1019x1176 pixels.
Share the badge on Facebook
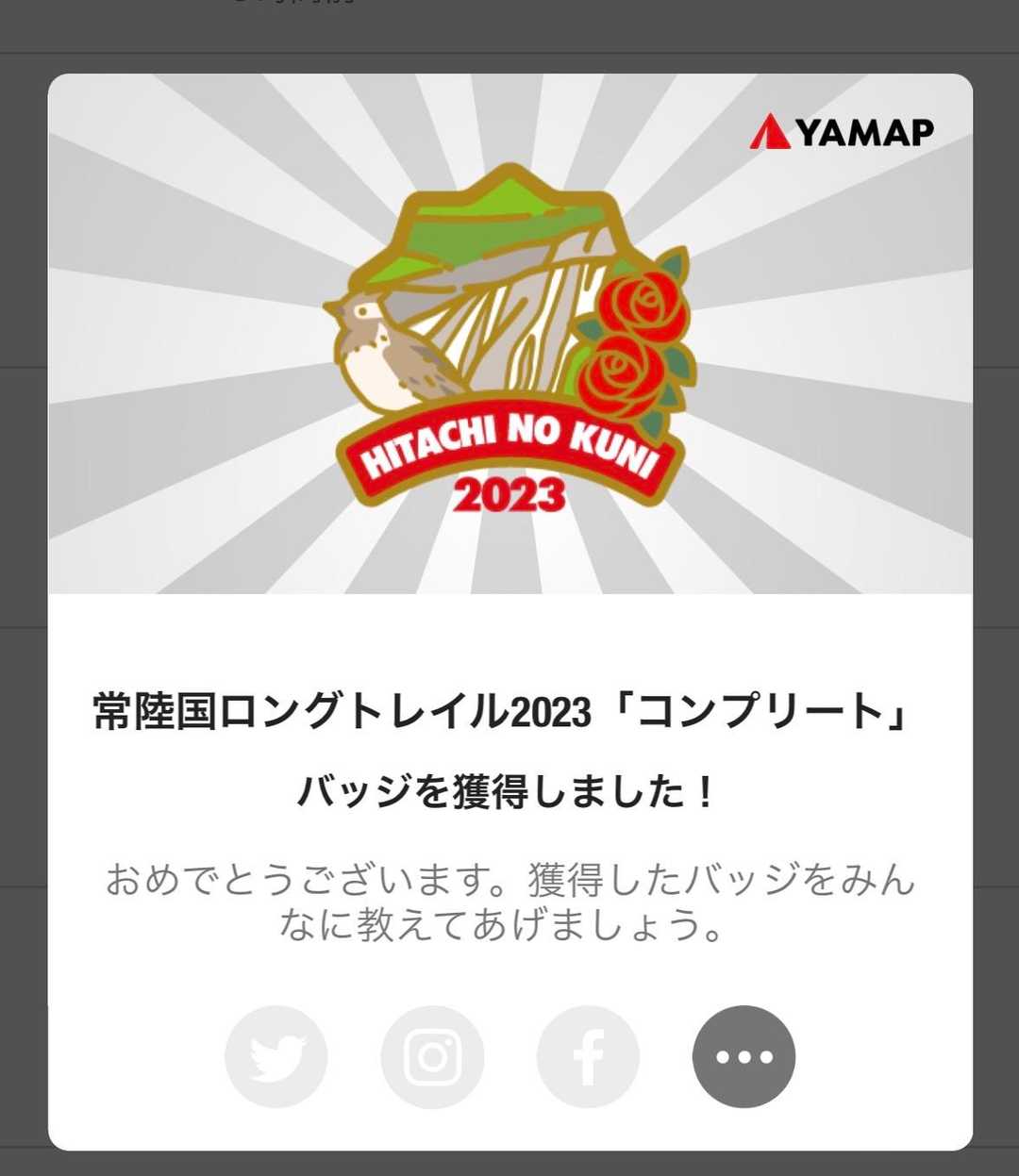pyautogui.click(x=588, y=1057)
